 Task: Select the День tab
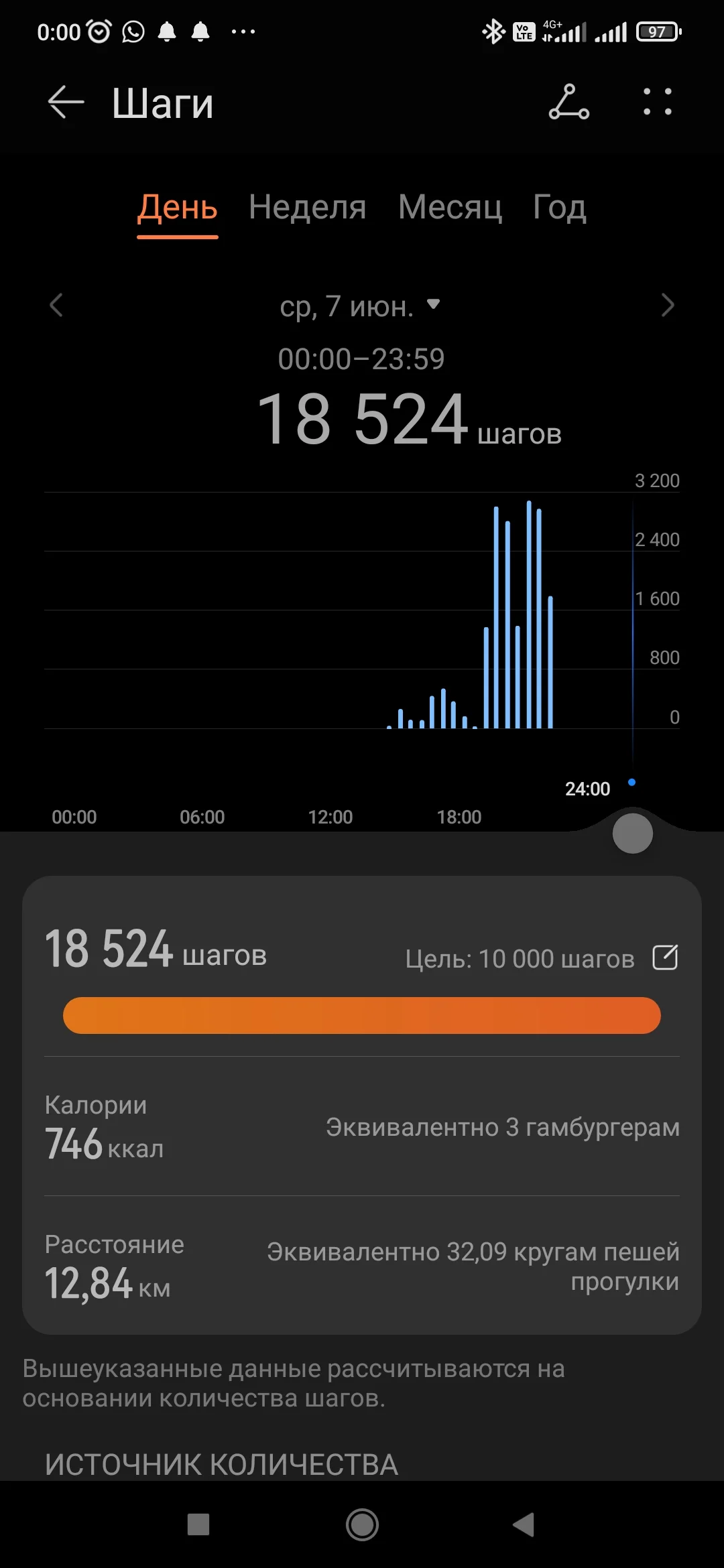coord(177,207)
